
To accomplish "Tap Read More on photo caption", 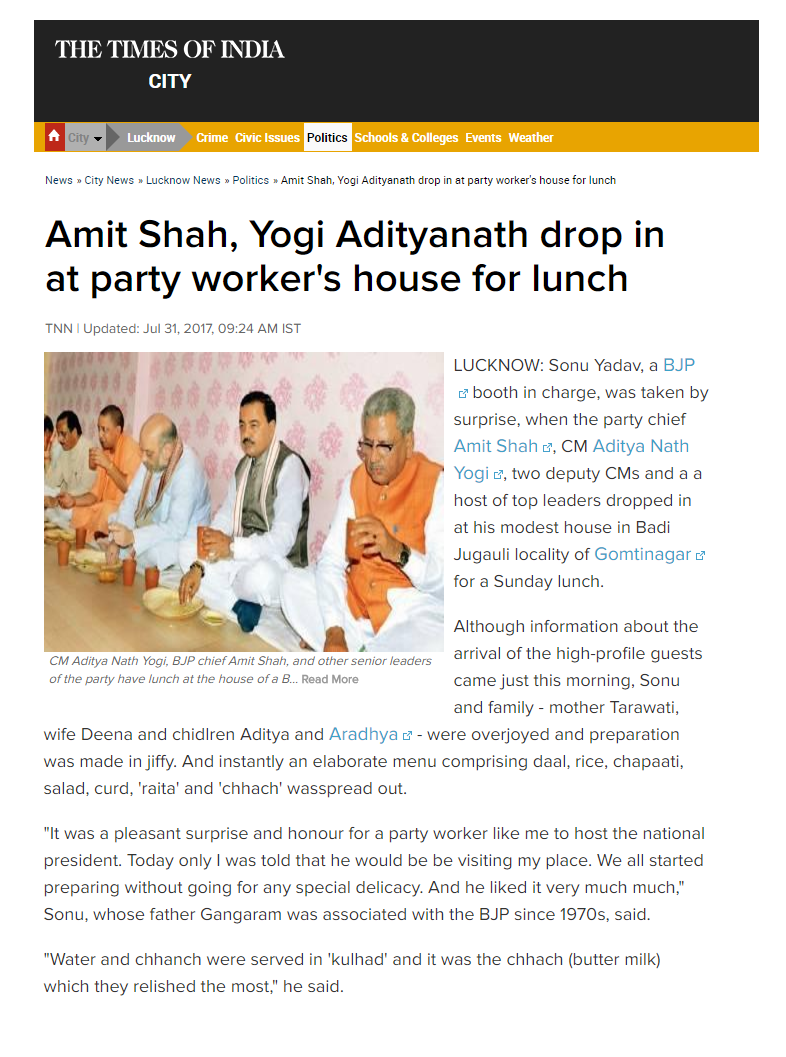I will [x=329, y=679].
